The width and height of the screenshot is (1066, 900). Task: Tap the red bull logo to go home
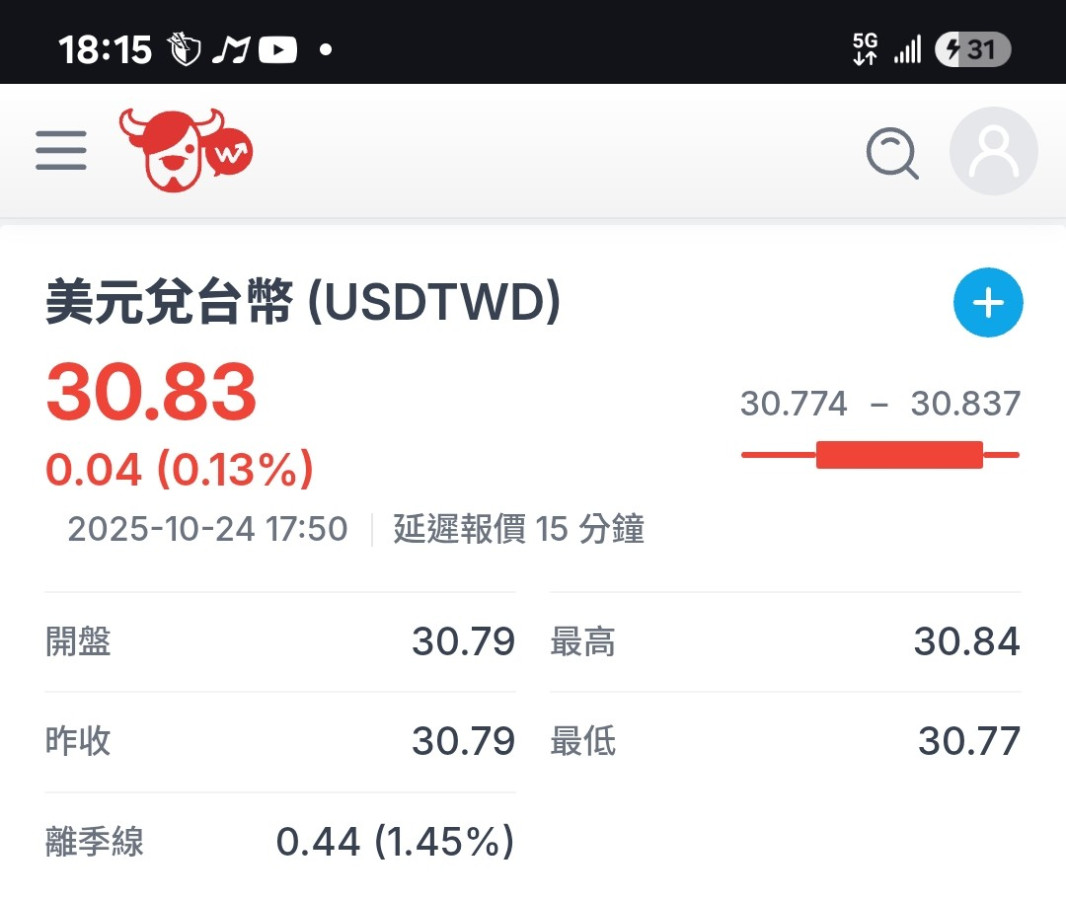click(x=185, y=150)
